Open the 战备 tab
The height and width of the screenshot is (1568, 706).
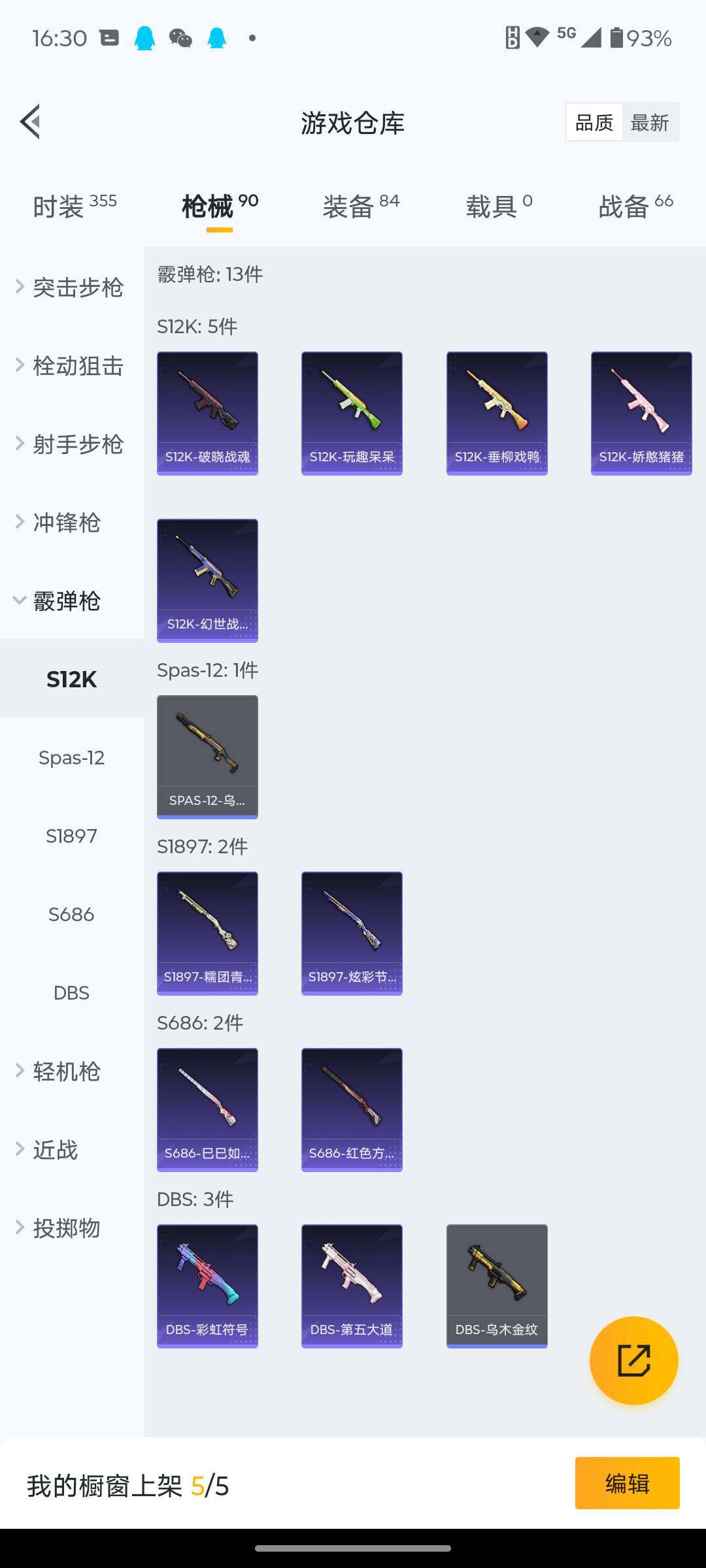pyautogui.click(x=635, y=206)
